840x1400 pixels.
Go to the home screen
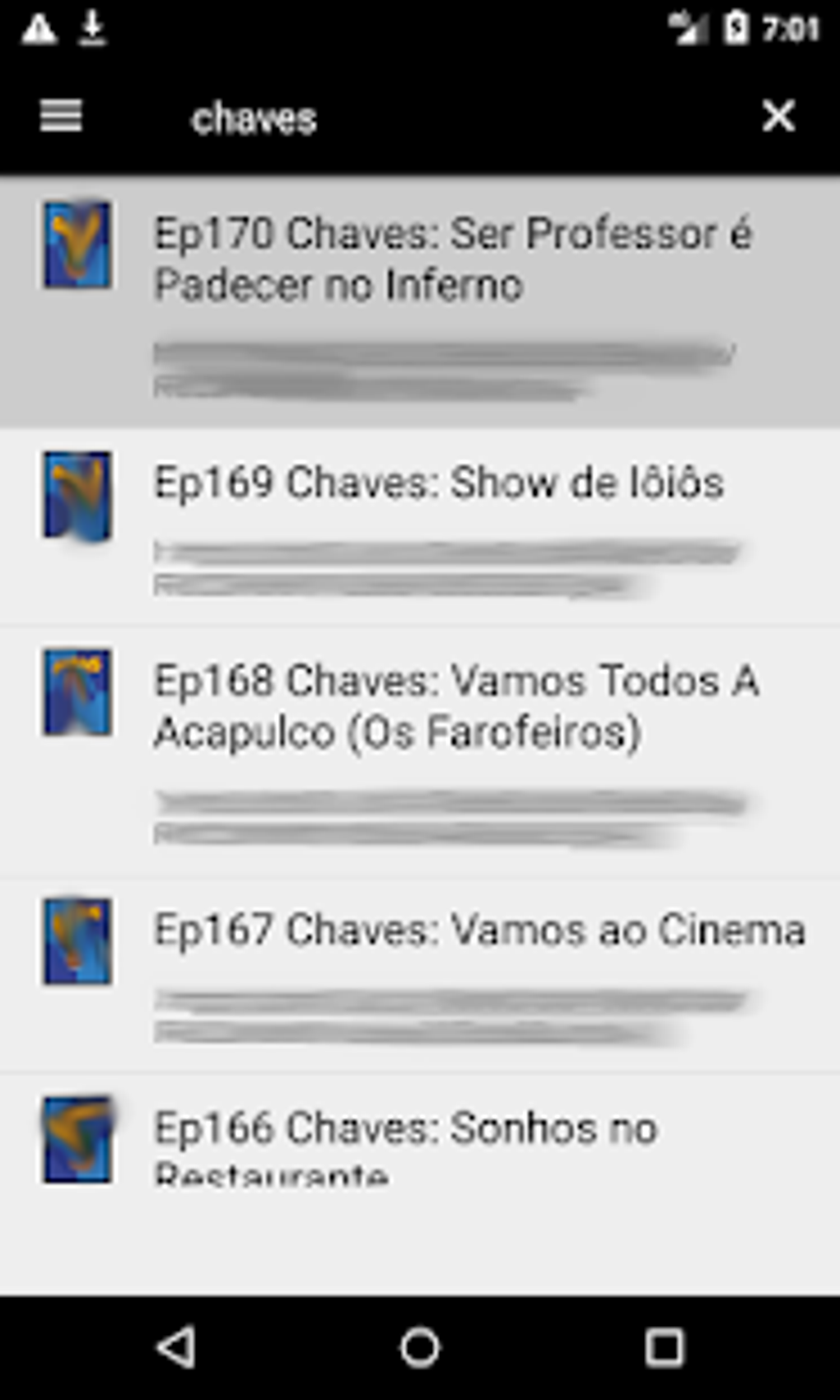click(x=420, y=1348)
